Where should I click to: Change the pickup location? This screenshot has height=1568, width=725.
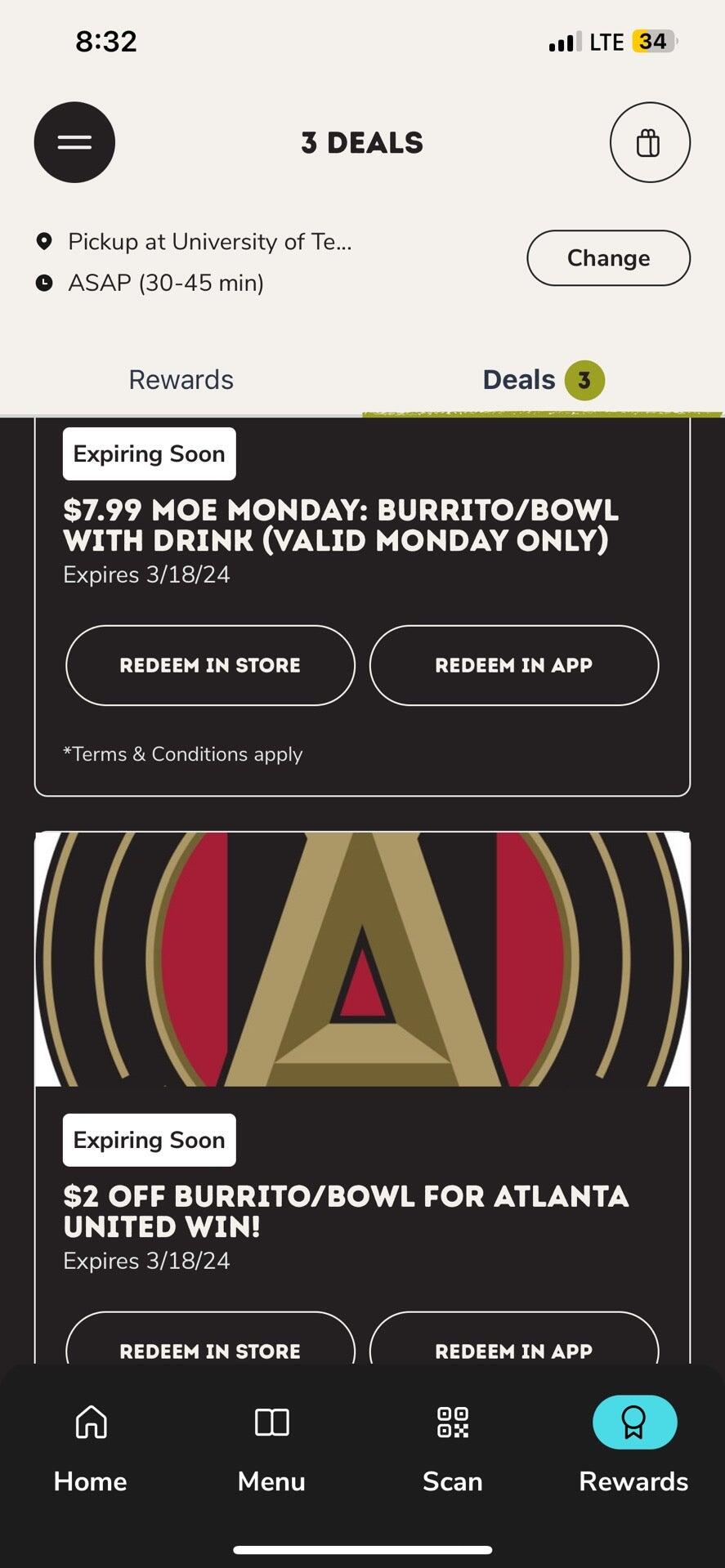coord(608,258)
